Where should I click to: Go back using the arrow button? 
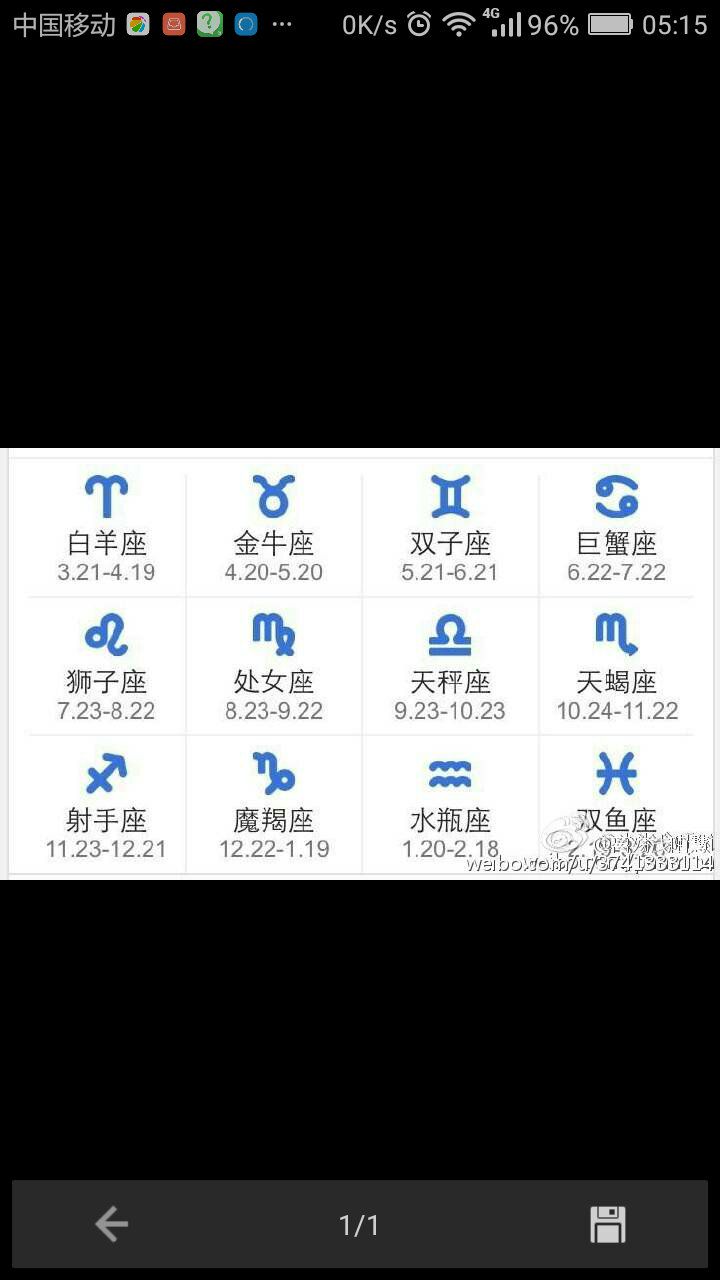click(111, 1224)
